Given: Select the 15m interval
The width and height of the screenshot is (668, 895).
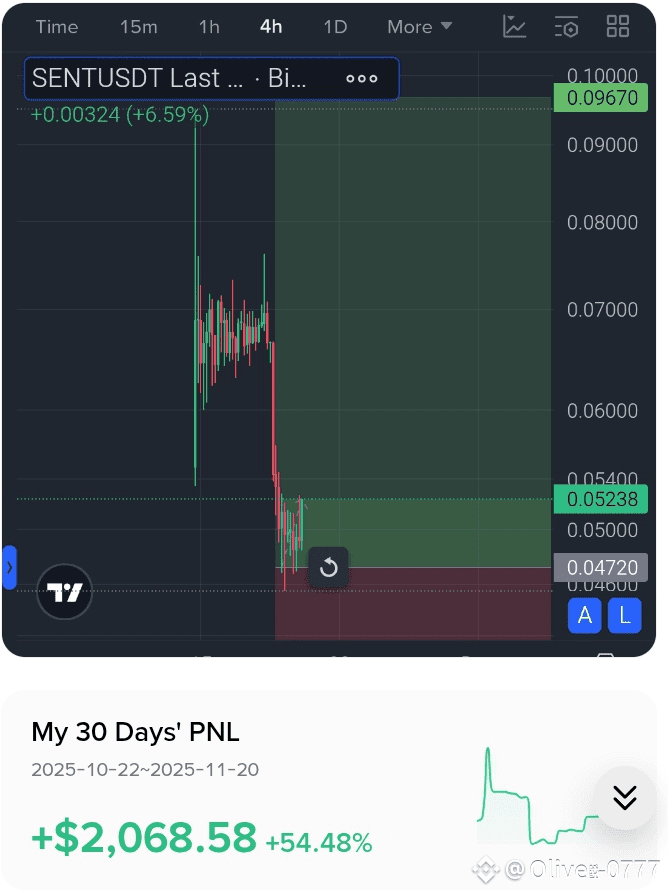Looking at the screenshot, I should (x=139, y=27).
